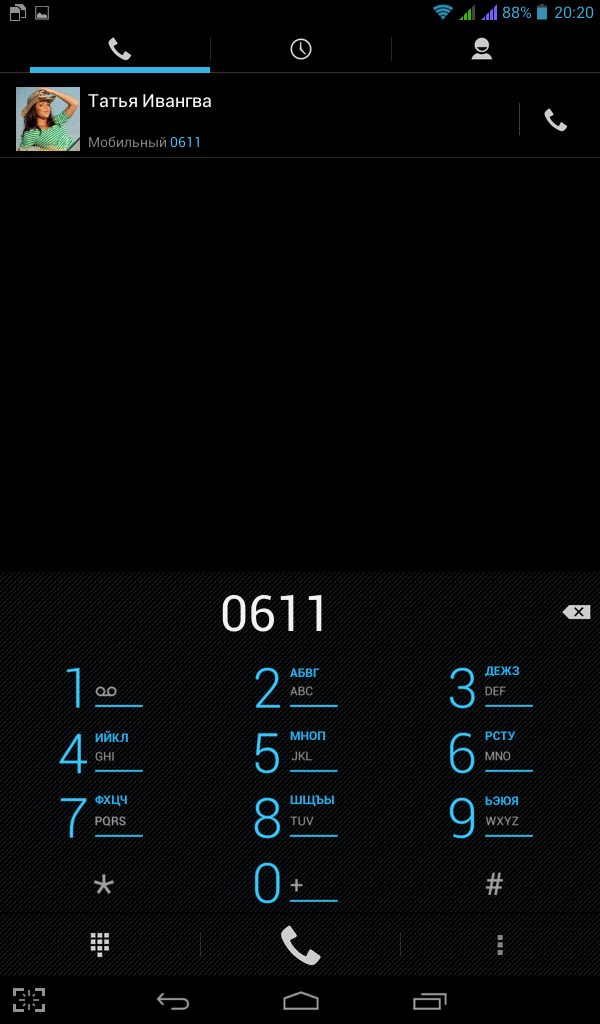
Task: Tap the 4 GHI key
Action: click(x=104, y=752)
